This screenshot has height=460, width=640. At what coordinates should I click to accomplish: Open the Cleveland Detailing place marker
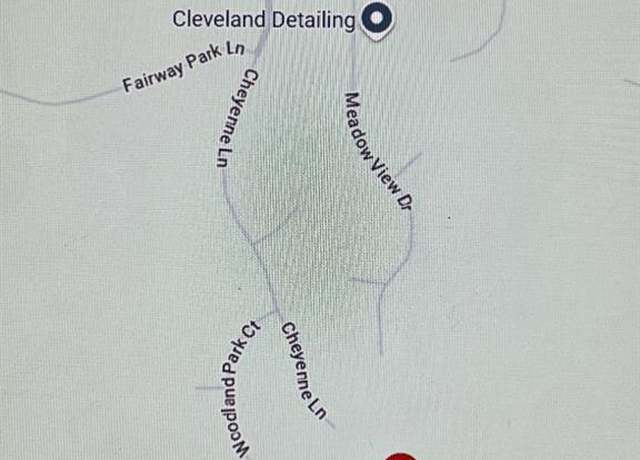coord(376,20)
